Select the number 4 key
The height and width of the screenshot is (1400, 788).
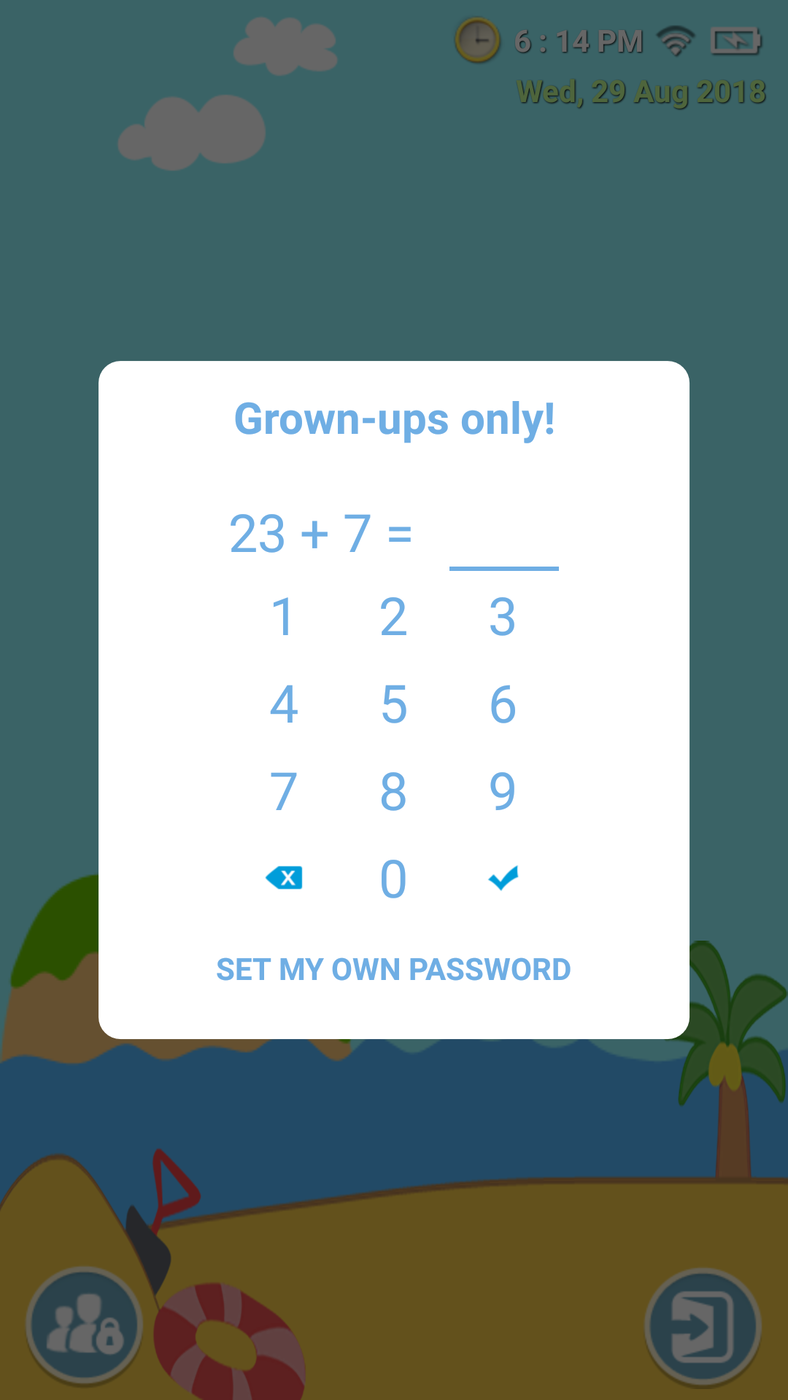(283, 705)
